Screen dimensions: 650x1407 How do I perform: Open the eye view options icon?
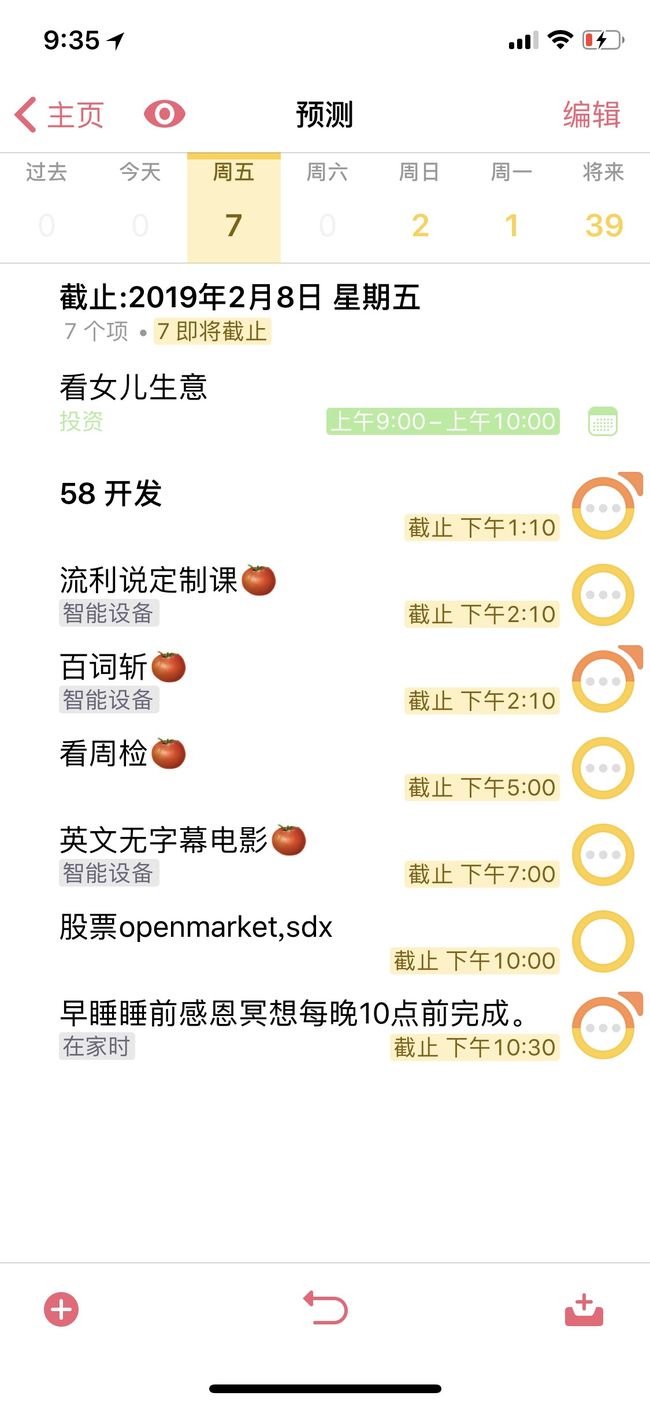pos(165,114)
